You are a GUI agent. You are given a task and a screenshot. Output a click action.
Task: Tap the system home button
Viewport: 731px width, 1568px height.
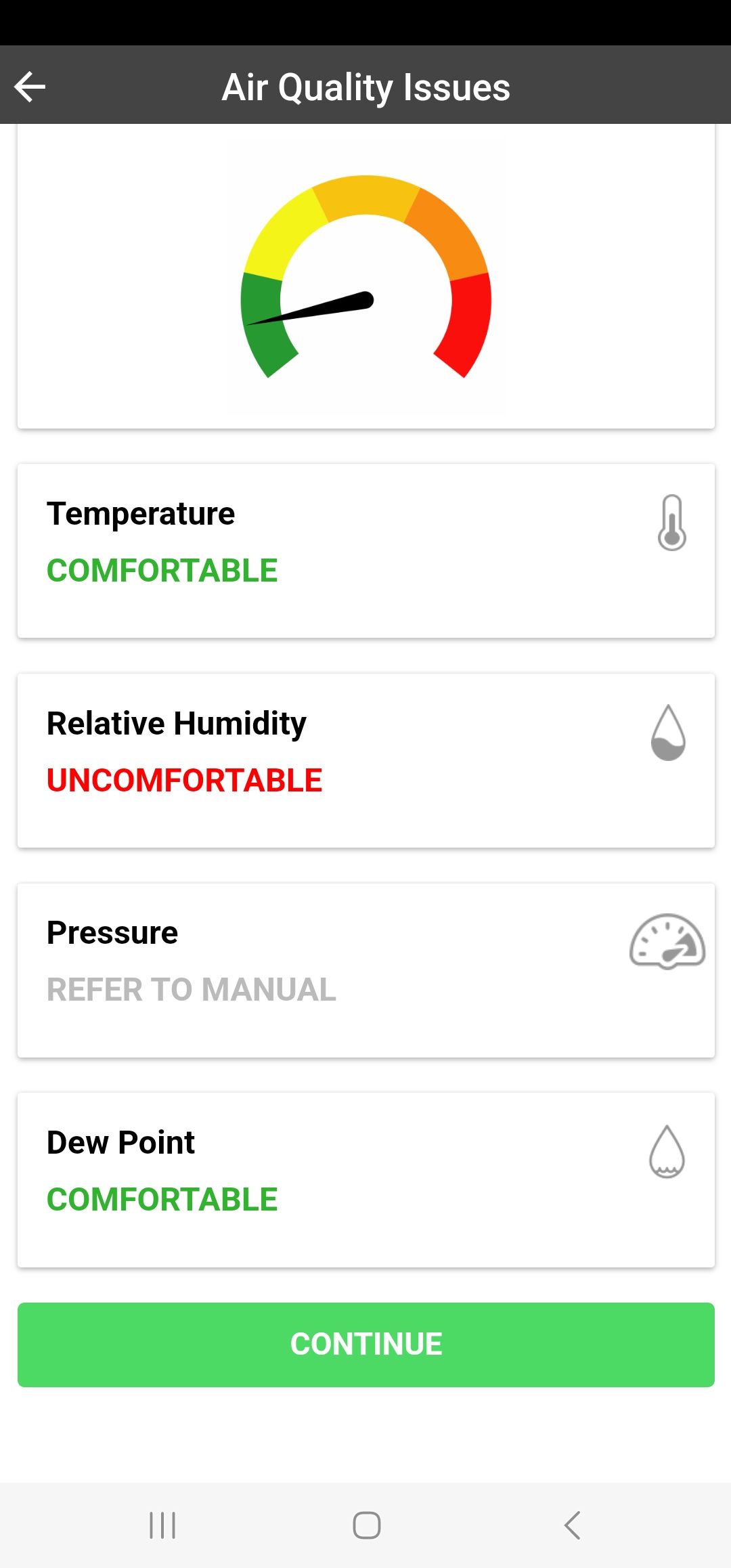point(366,1525)
